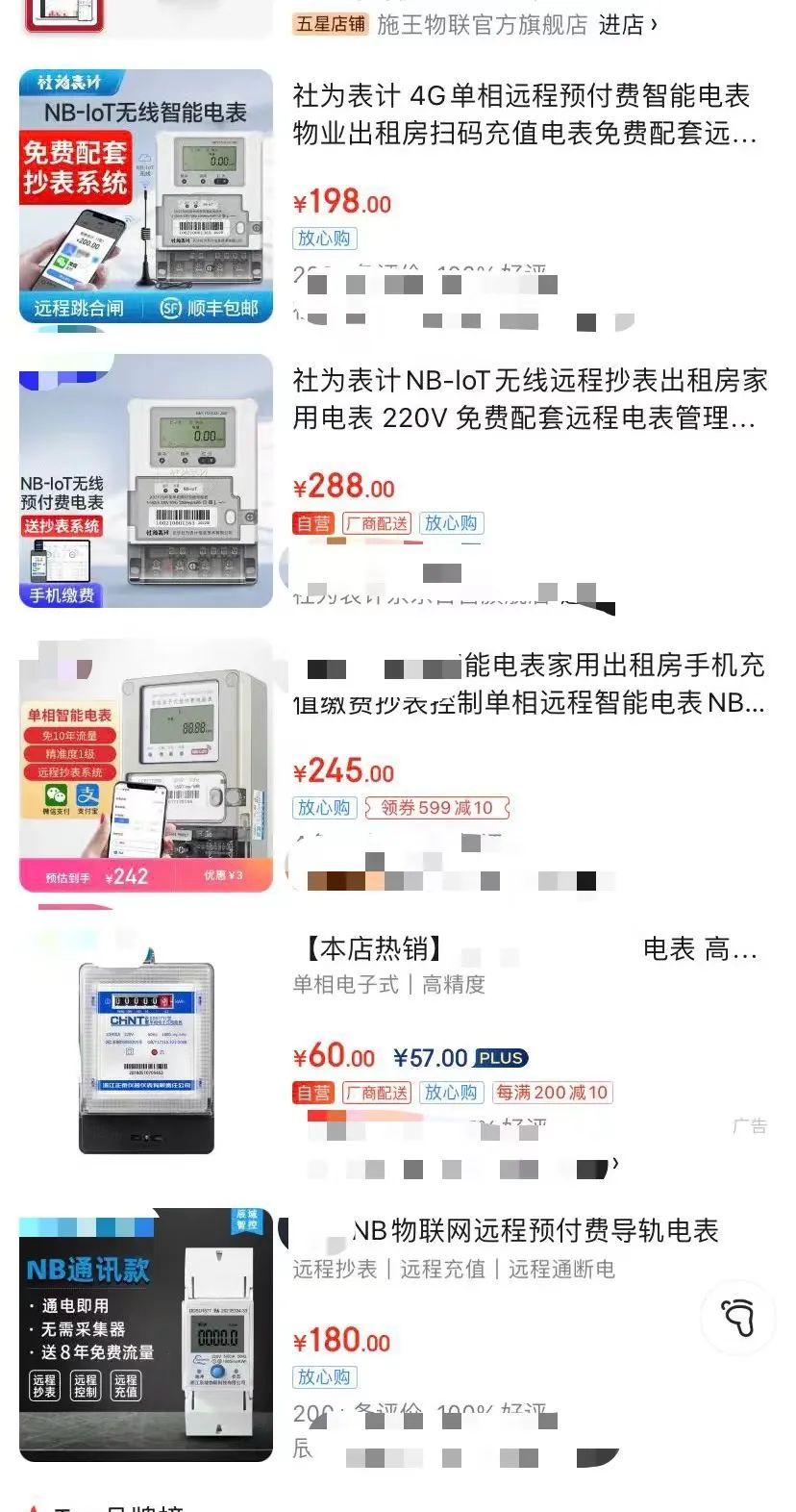Open the smart meter listing priced ¥245
The image size is (796, 1512).
(529, 684)
